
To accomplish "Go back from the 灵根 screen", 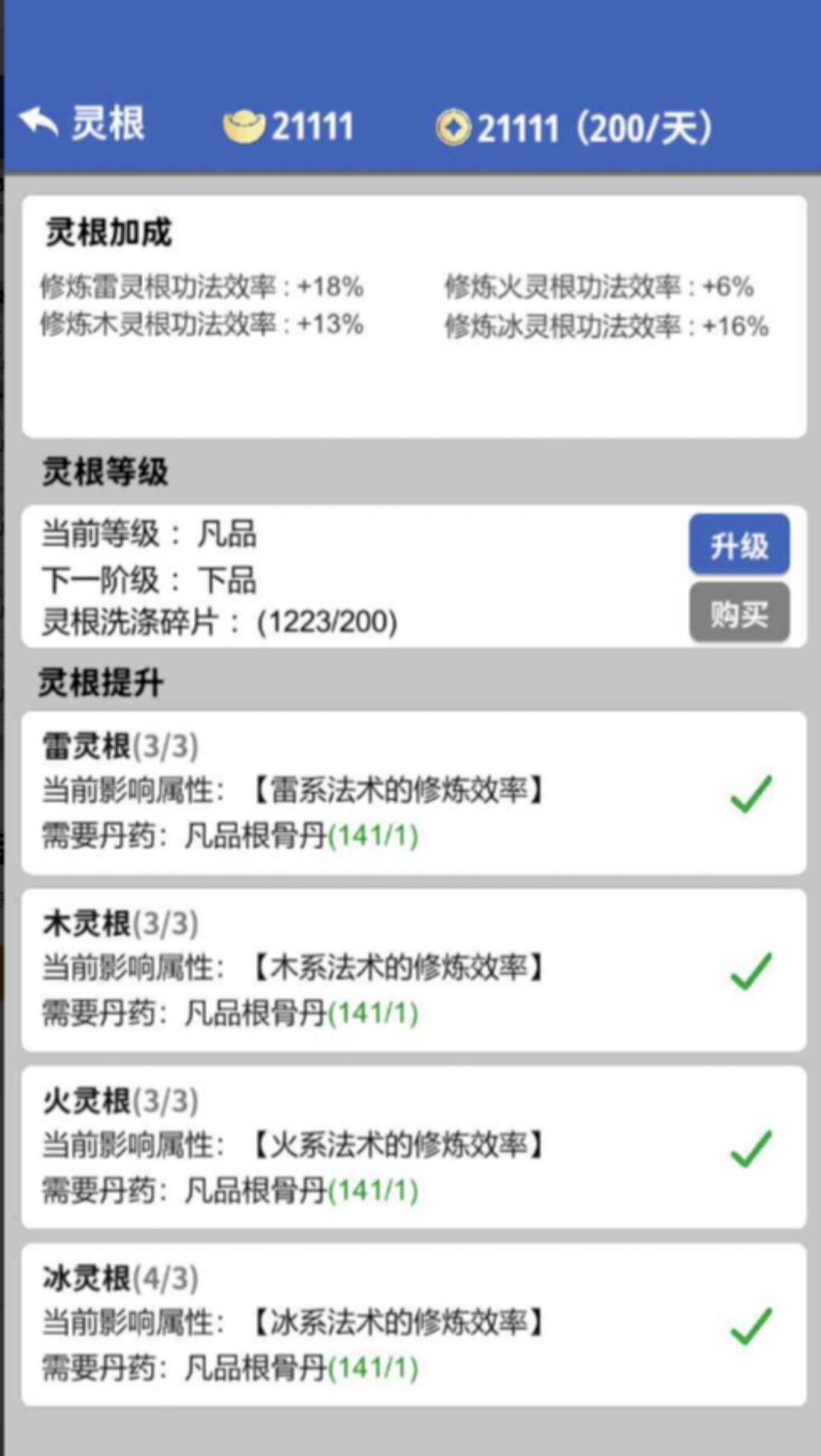I will (x=40, y=123).
